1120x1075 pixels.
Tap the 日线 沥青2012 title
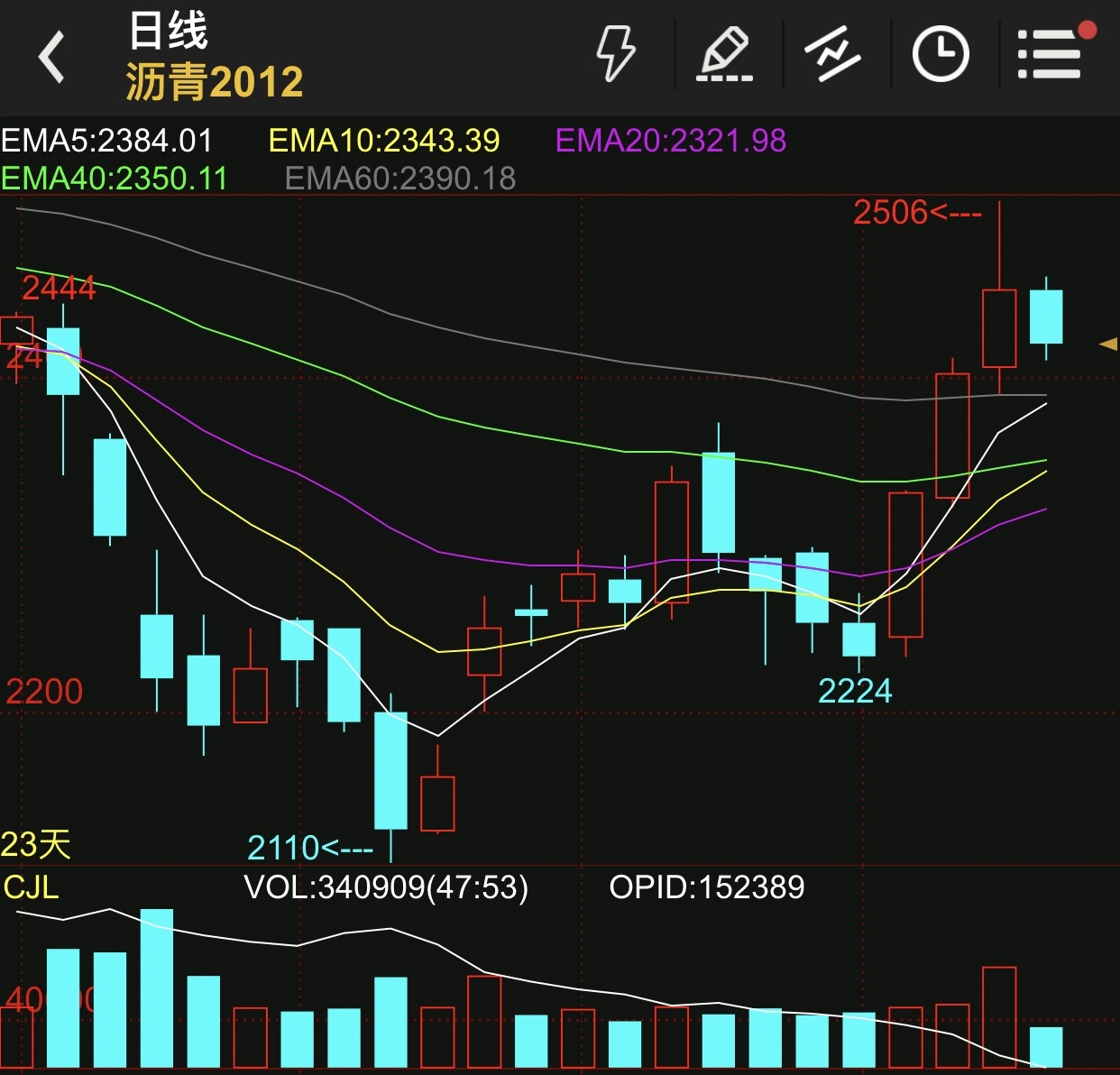tap(214, 56)
